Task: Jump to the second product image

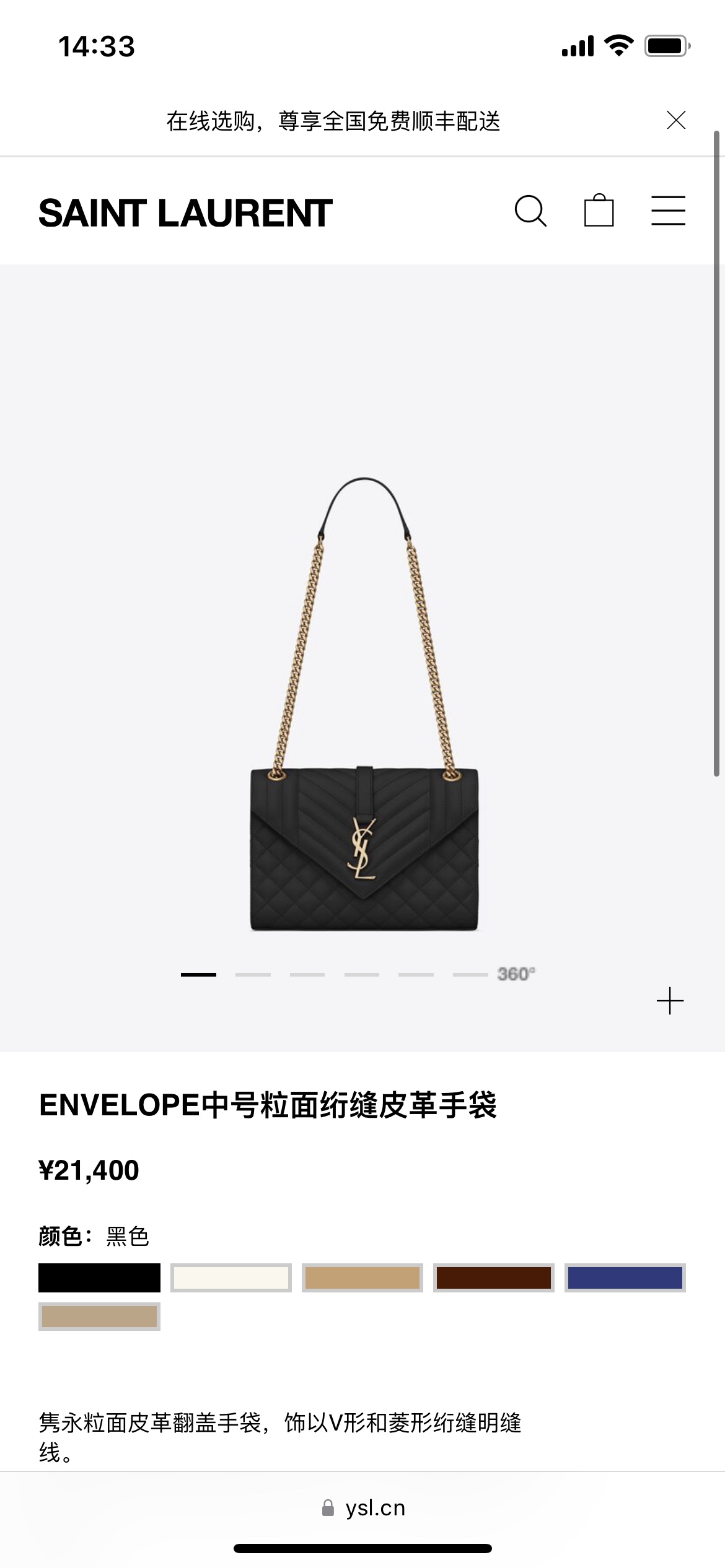Action: [x=253, y=974]
